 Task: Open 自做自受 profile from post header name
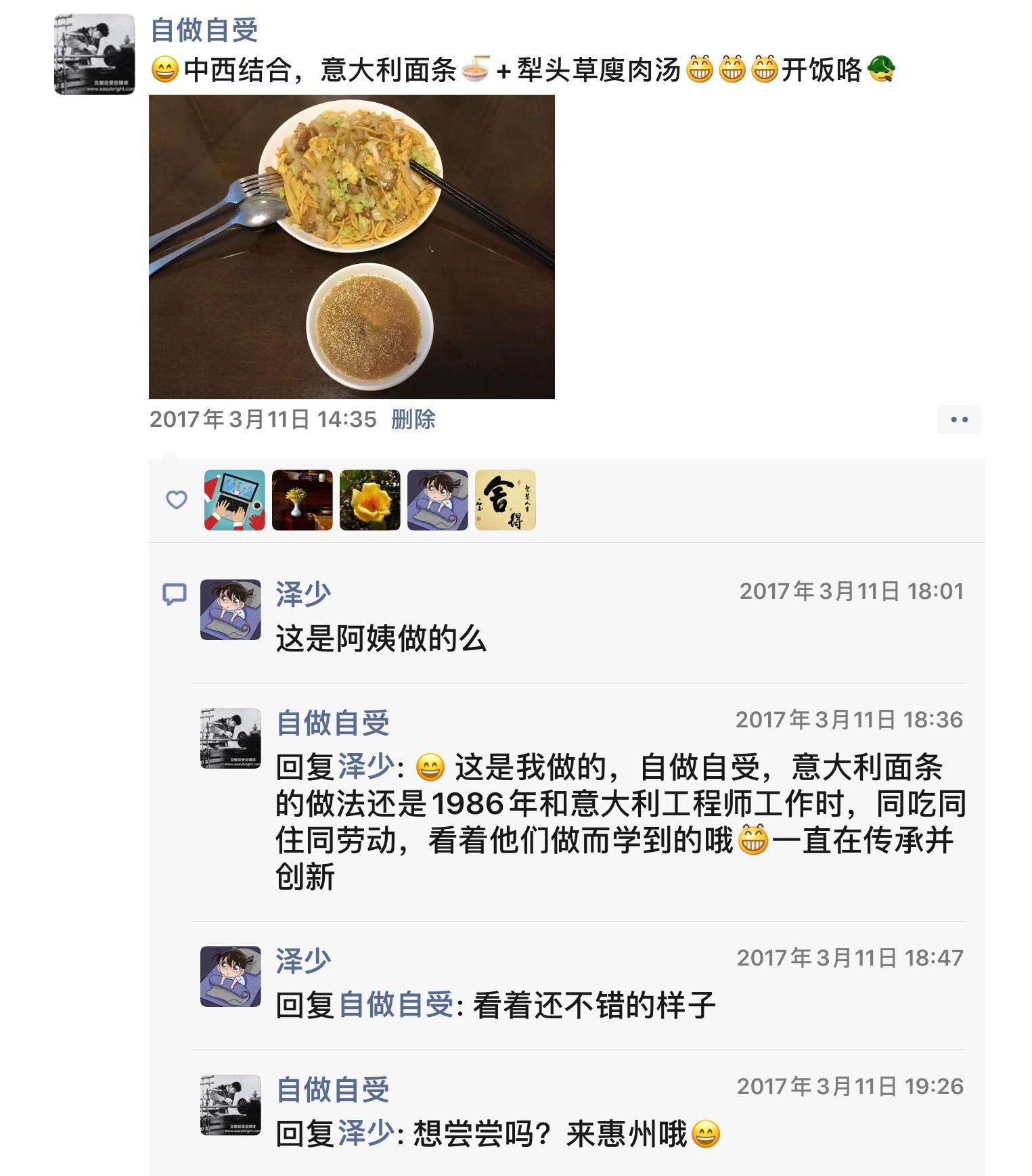(x=204, y=30)
